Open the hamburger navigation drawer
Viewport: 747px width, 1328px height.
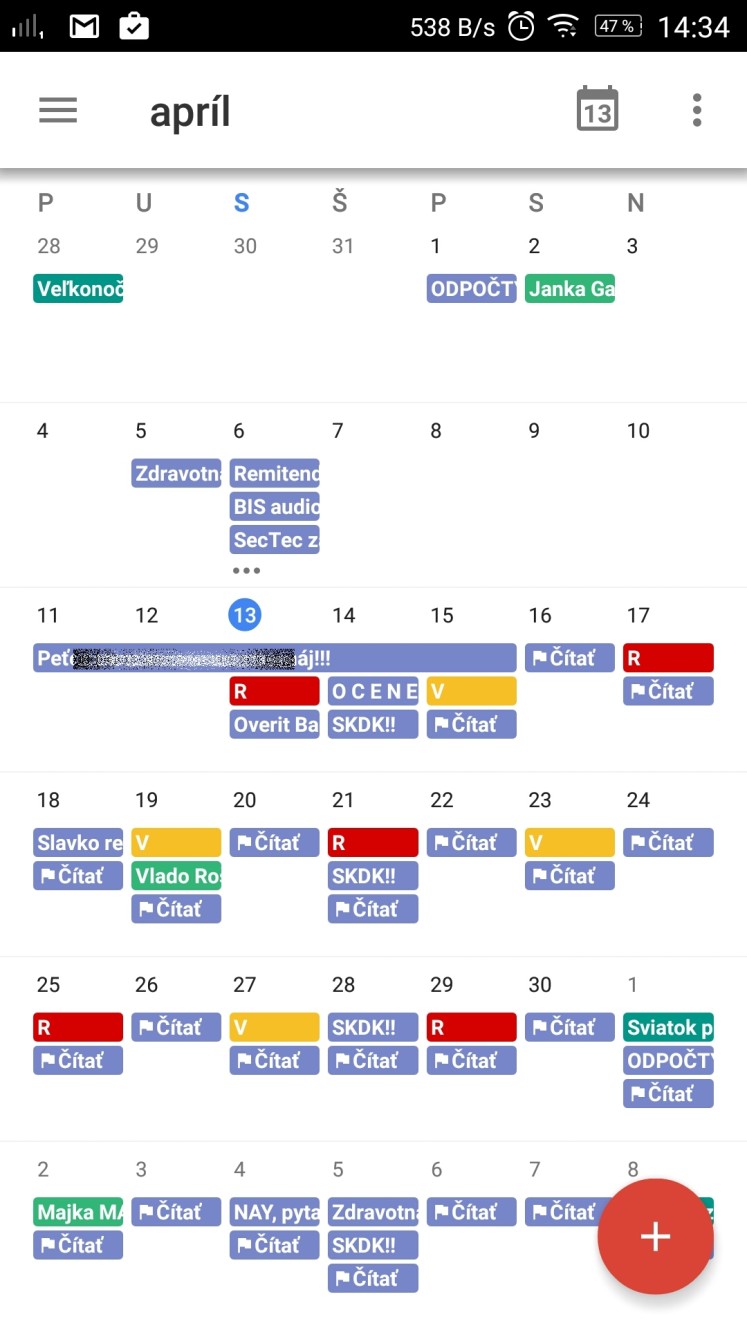click(x=58, y=110)
